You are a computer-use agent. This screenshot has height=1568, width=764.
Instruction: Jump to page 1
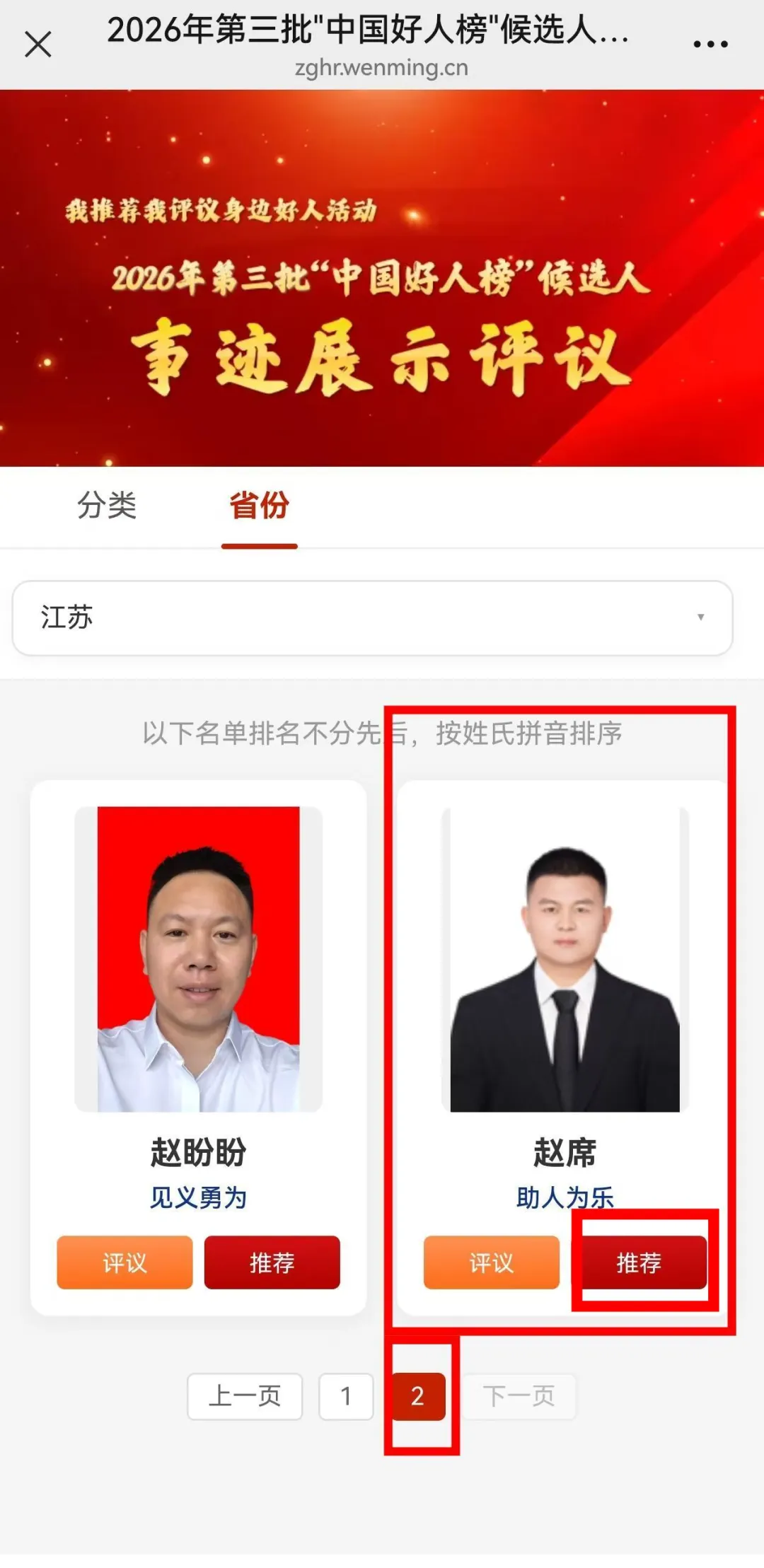pos(346,1396)
